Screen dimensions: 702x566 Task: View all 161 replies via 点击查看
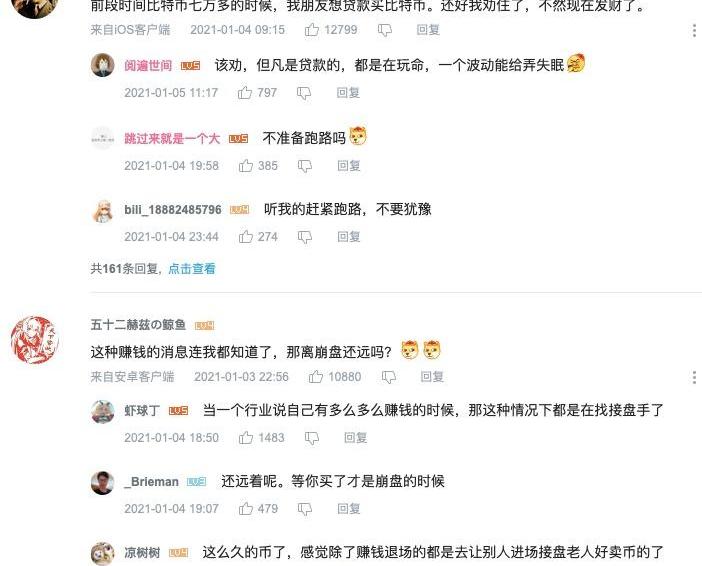pos(191,269)
